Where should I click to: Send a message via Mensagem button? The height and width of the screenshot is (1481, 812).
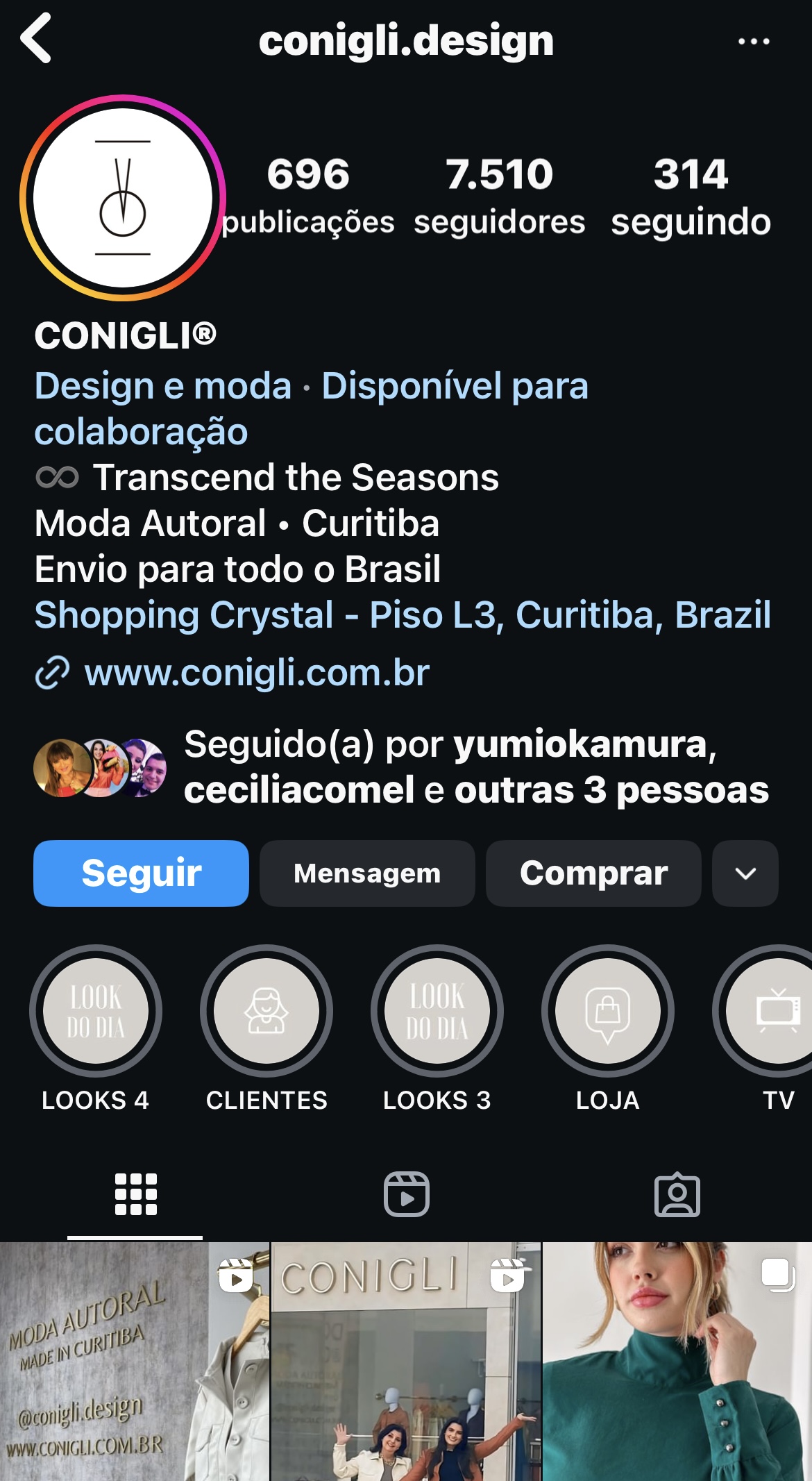pos(367,873)
